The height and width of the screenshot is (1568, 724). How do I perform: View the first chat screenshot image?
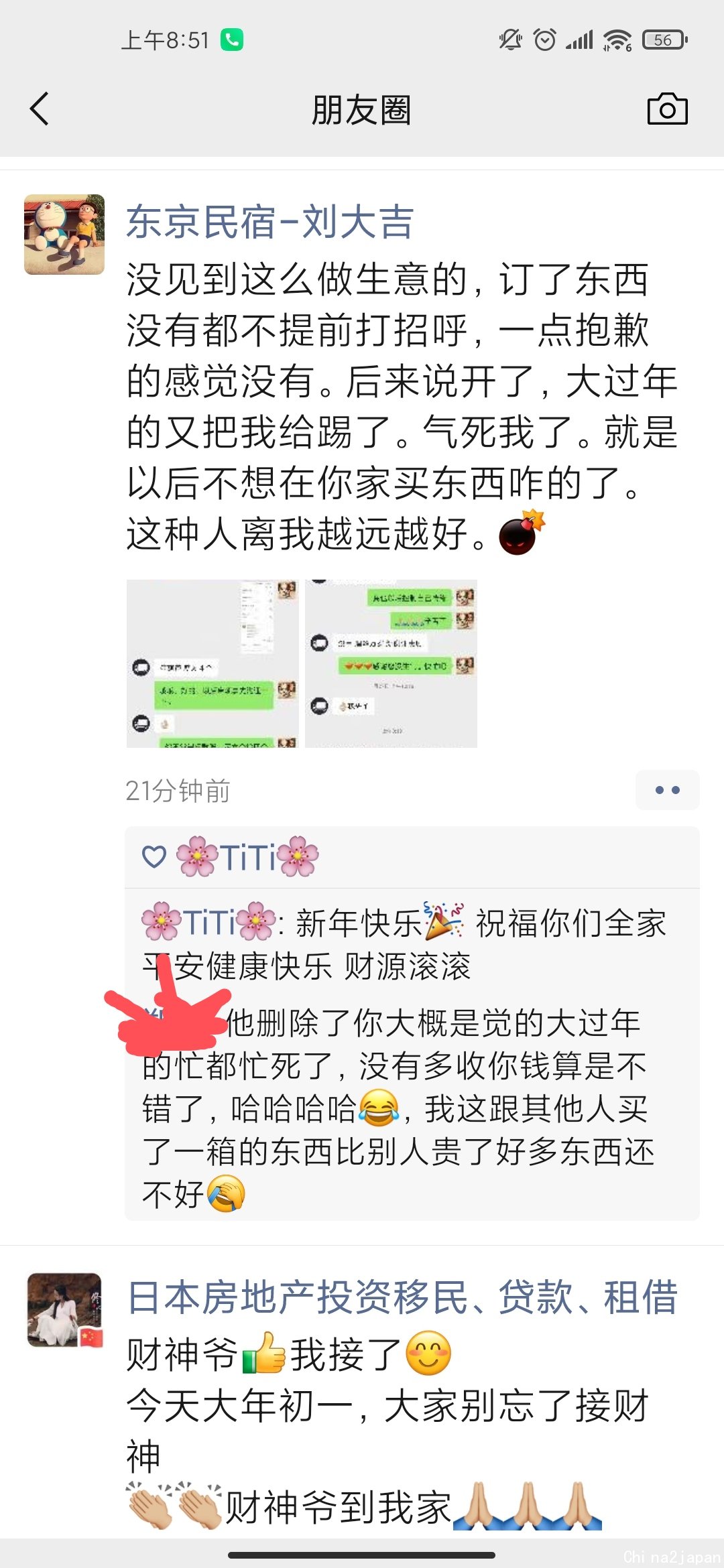213,663
